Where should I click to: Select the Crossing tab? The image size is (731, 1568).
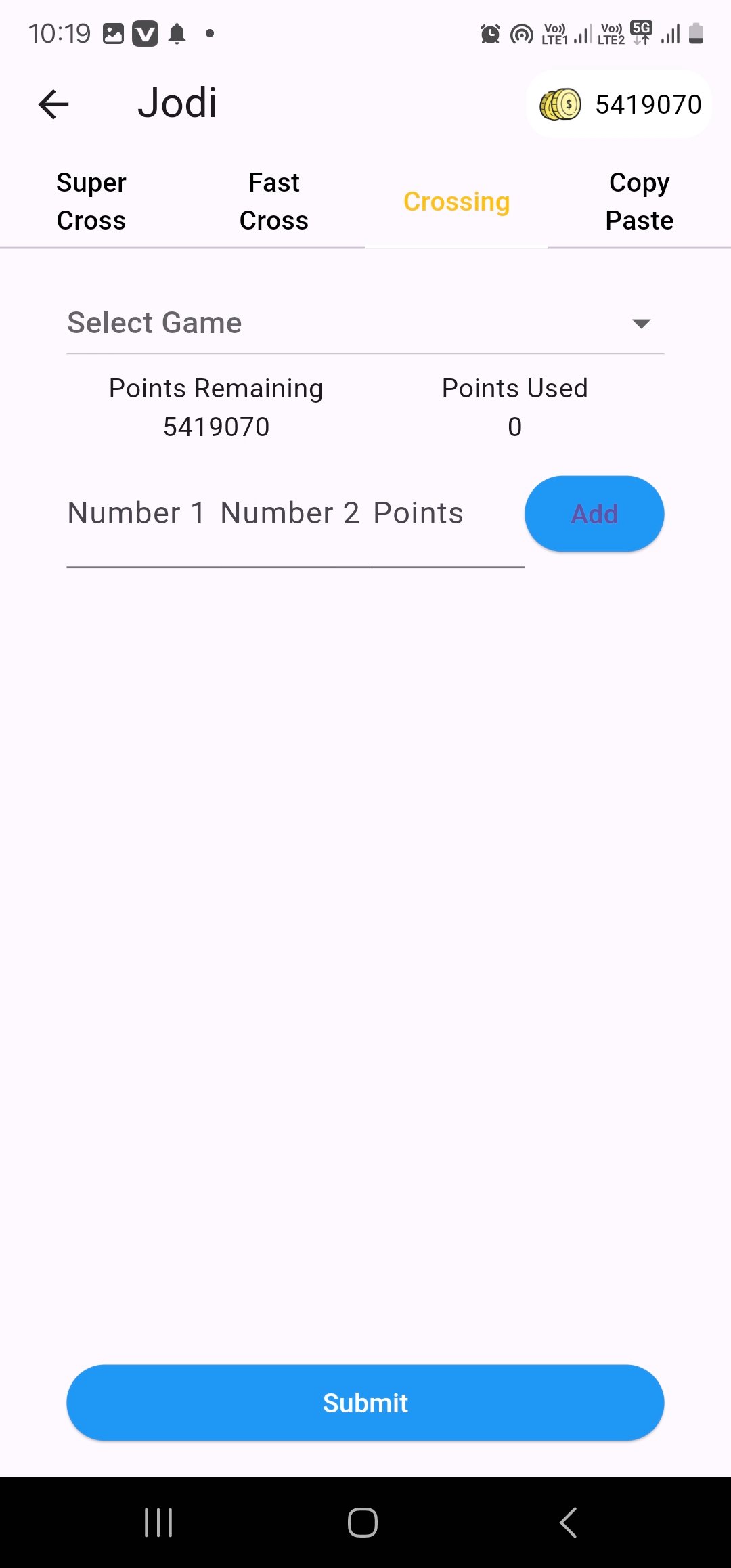457,202
